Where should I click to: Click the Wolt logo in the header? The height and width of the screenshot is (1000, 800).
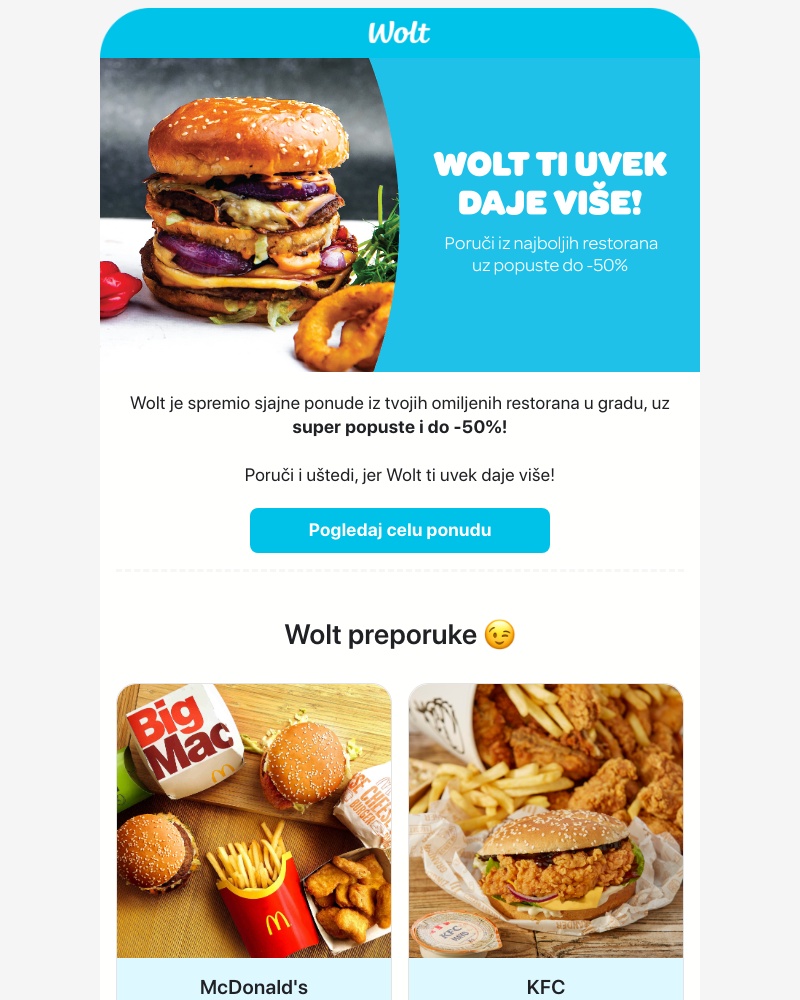399,32
